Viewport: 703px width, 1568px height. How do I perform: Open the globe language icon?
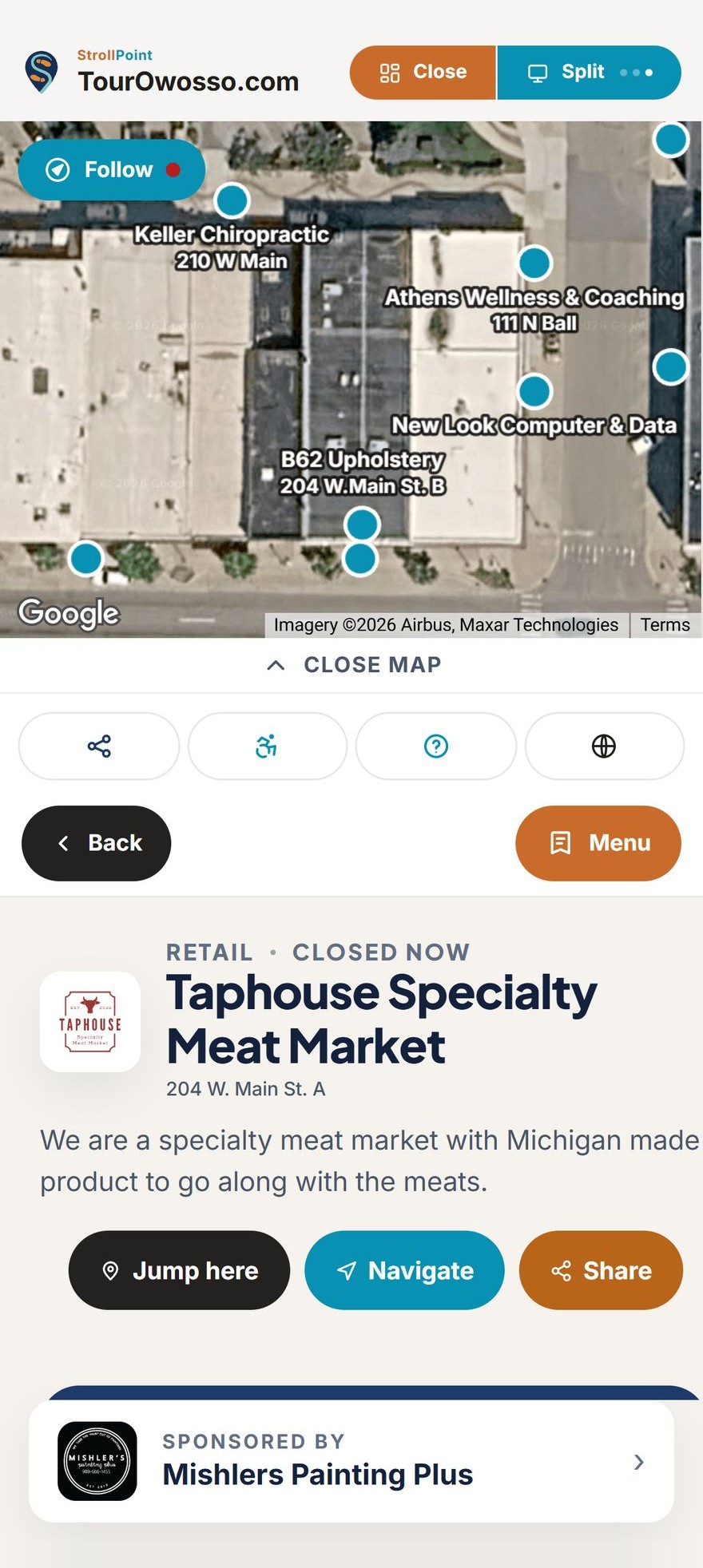pyautogui.click(x=604, y=746)
